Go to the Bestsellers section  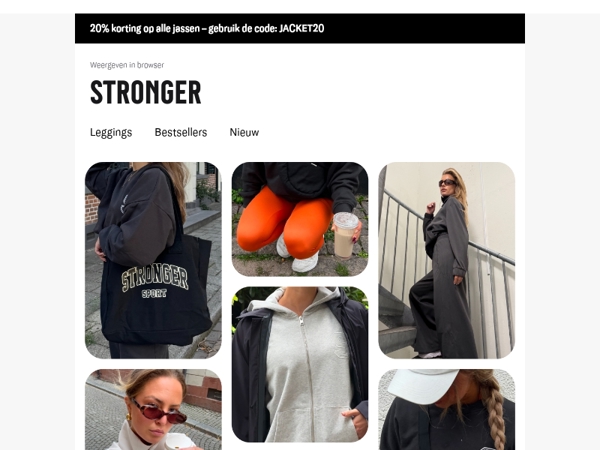pyautogui.click(x=180, y=132)
